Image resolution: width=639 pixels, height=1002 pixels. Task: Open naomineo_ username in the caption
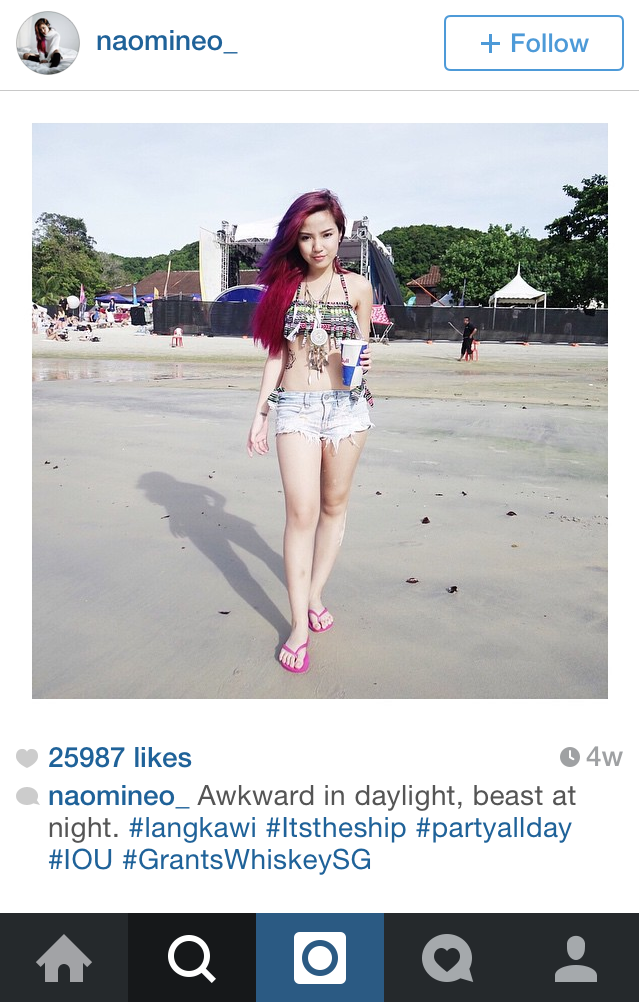pyautogui.click(x=118, y=797)
